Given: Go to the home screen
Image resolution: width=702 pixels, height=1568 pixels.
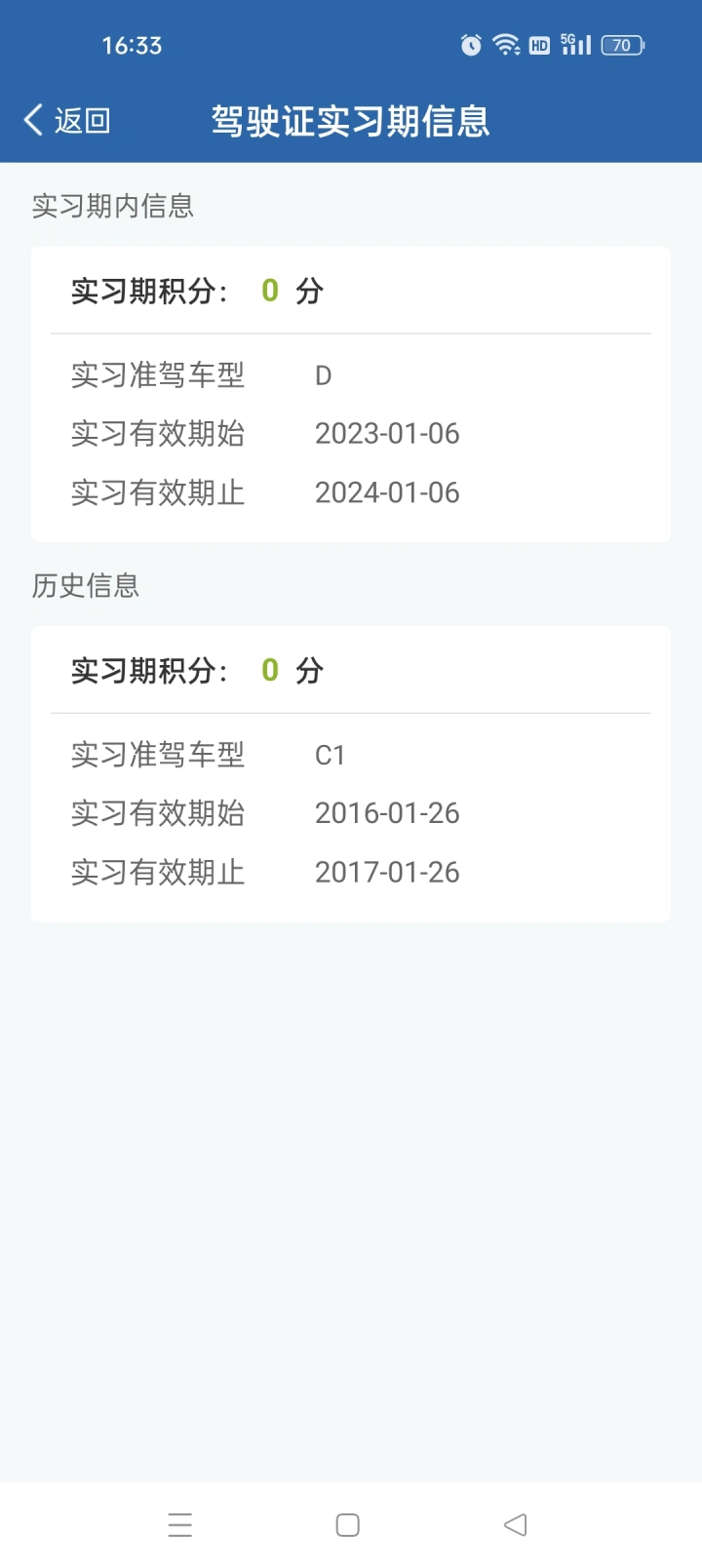Looking at the screenshot, I should tap(348, 1524).
